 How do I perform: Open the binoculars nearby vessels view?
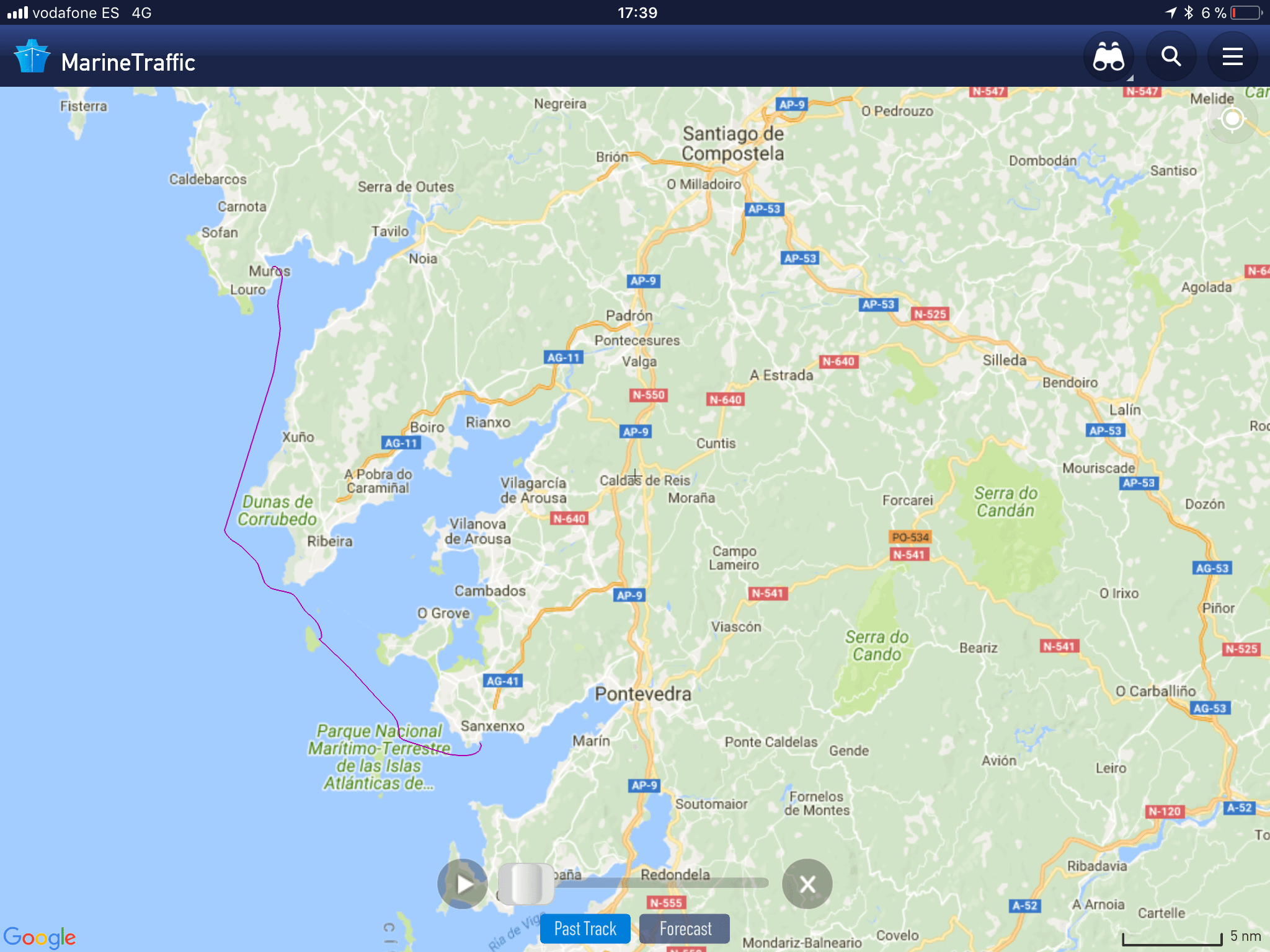coord(1108,57)
